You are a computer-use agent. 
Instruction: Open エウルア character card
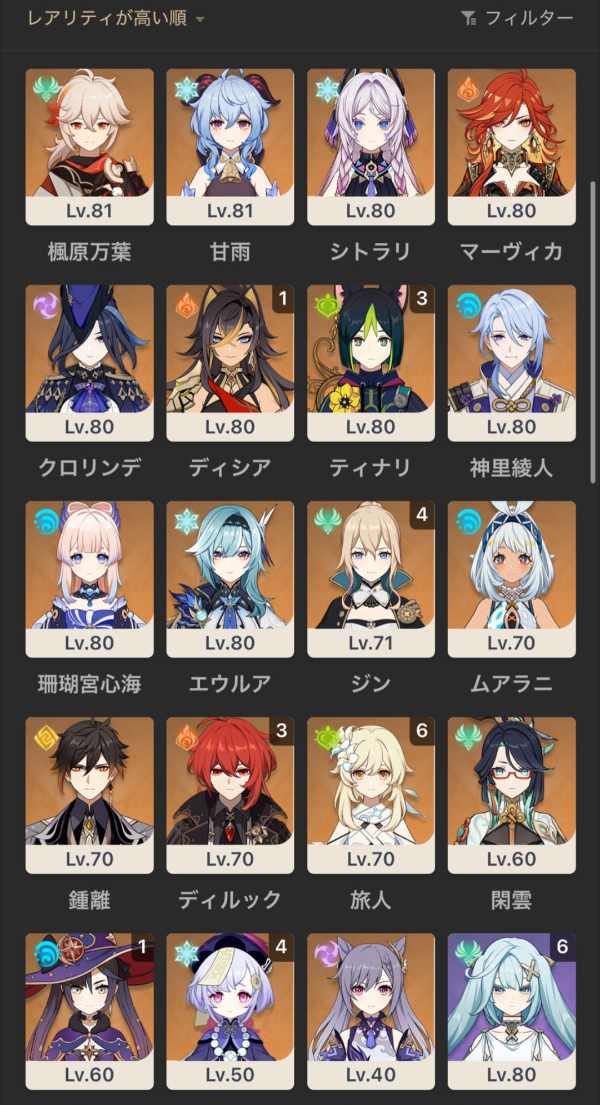tap(230, 578)
